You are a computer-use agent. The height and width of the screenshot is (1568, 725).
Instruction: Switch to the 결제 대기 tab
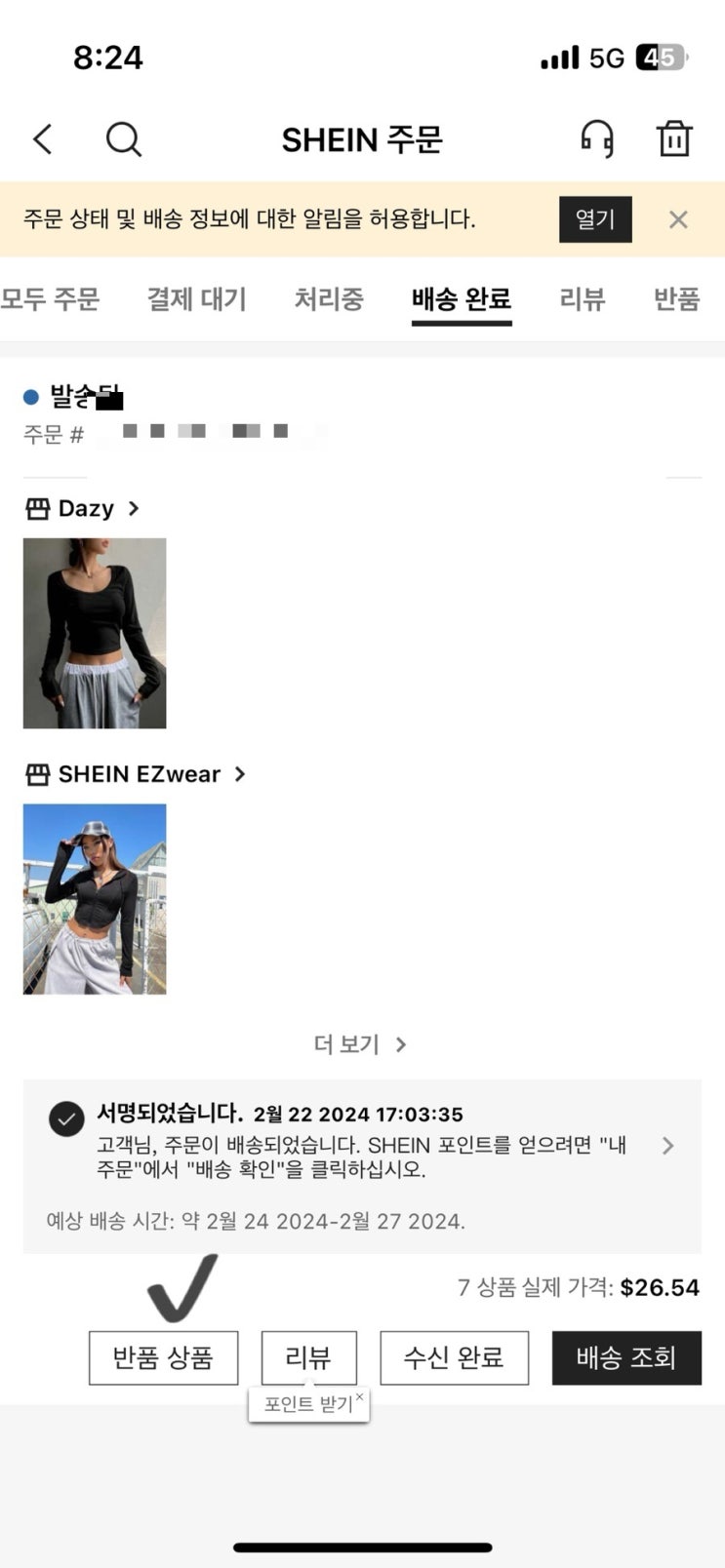pos(197,298)
